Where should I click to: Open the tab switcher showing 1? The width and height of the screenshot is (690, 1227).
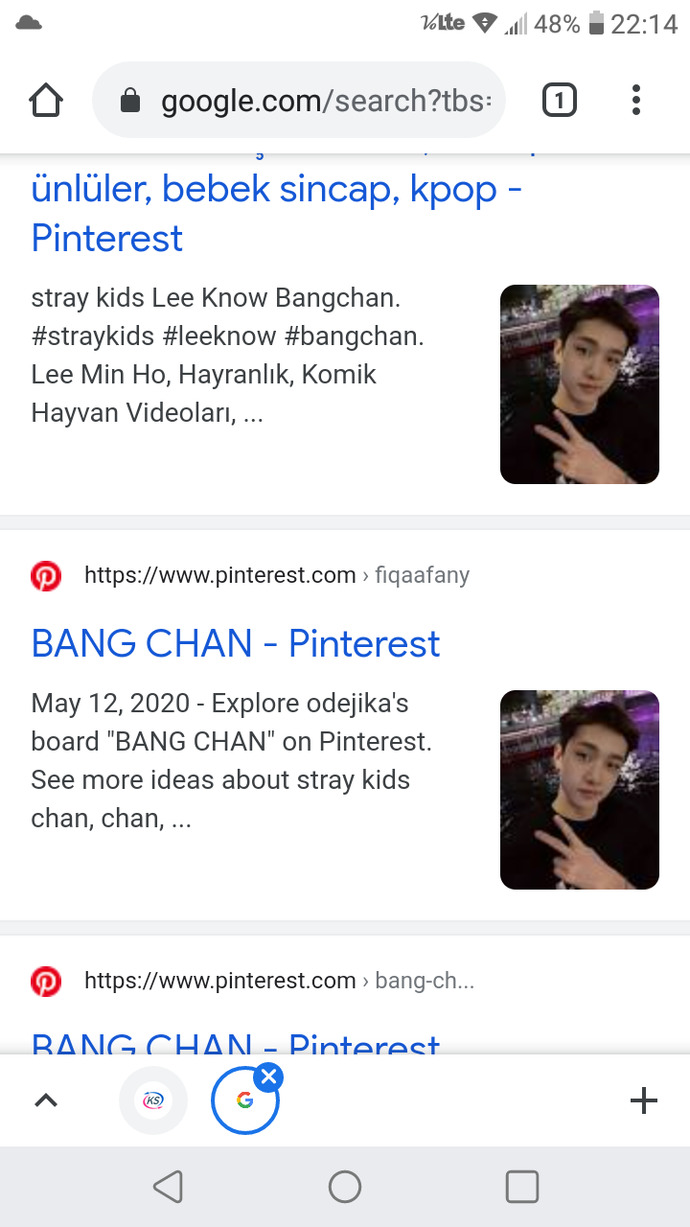click(x=559, y=100)
